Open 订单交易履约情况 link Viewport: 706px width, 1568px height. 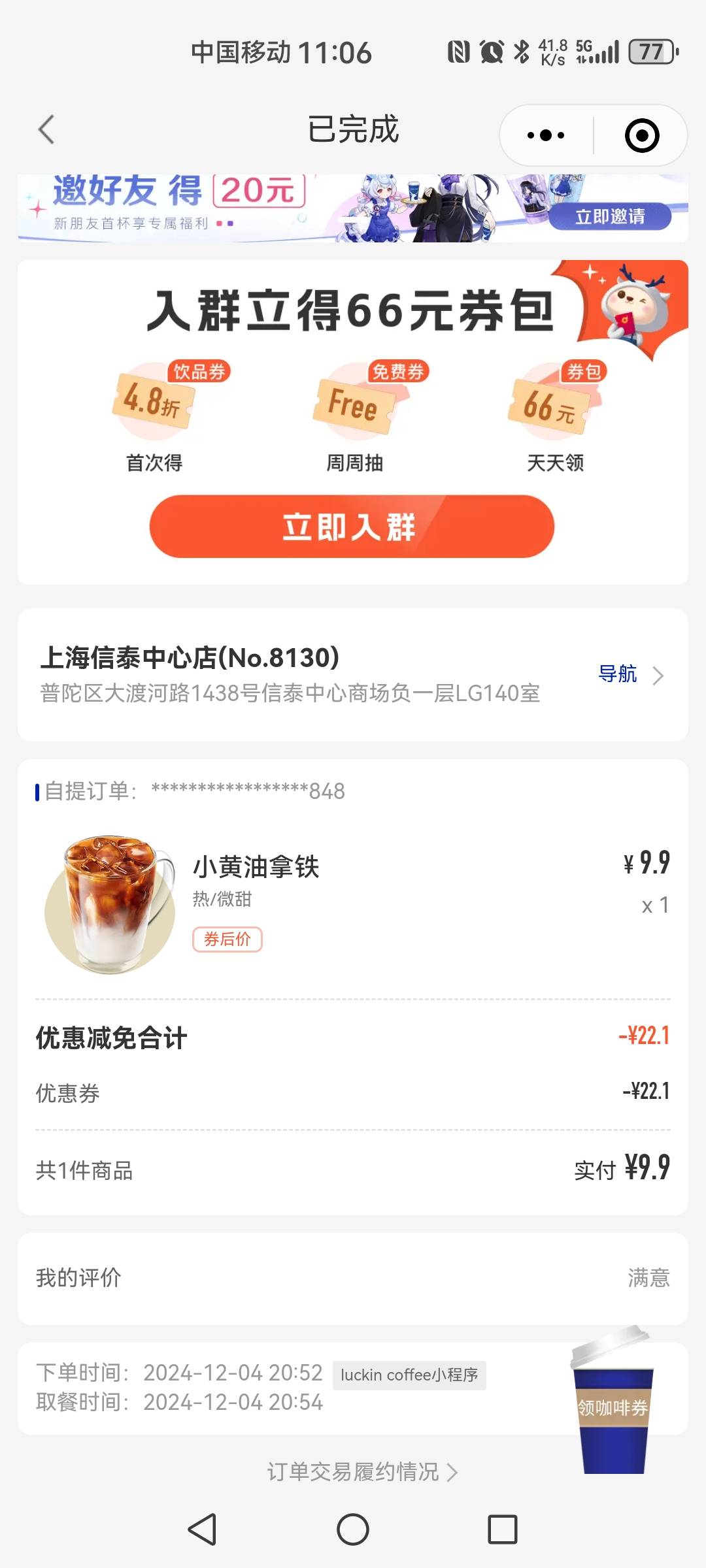[x=362, y=1471]
